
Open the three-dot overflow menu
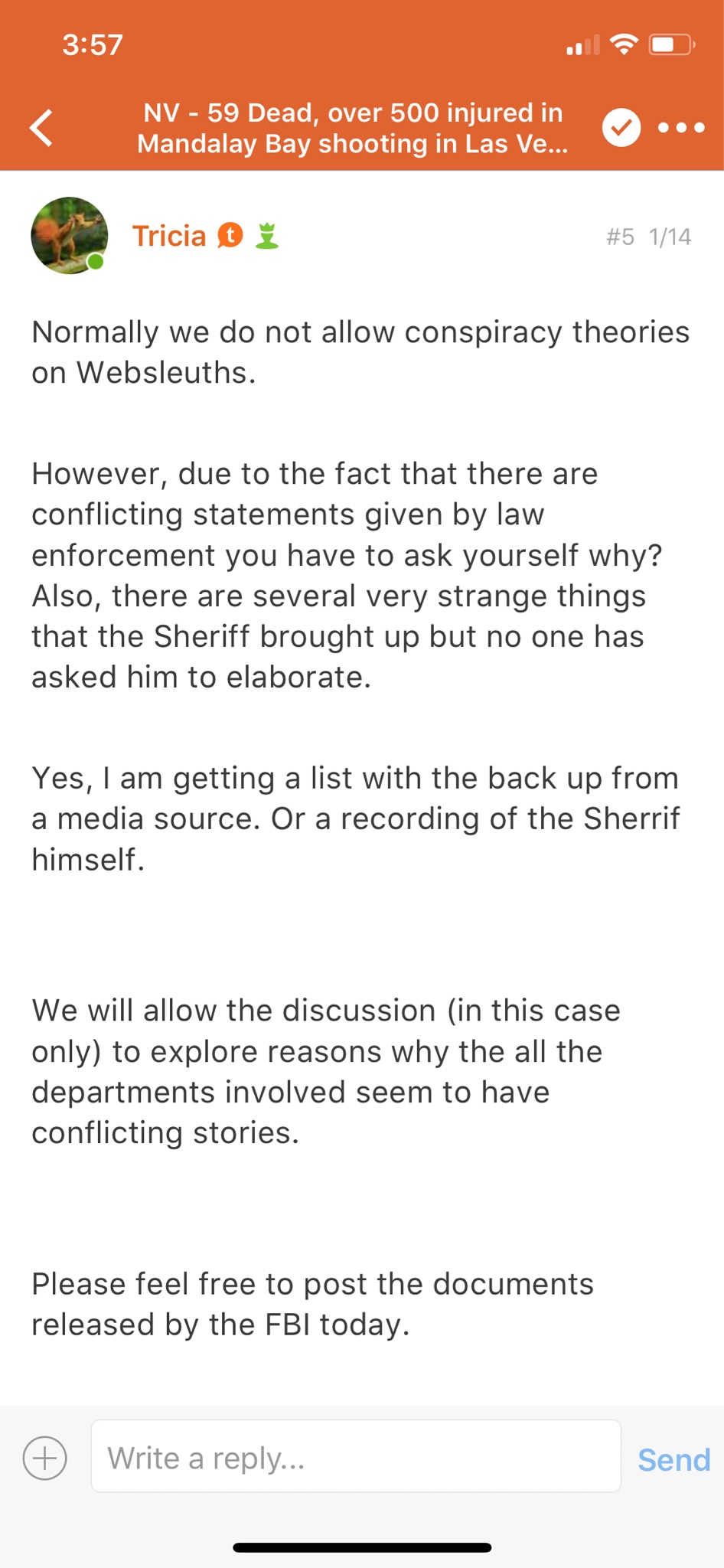[681, 127]
